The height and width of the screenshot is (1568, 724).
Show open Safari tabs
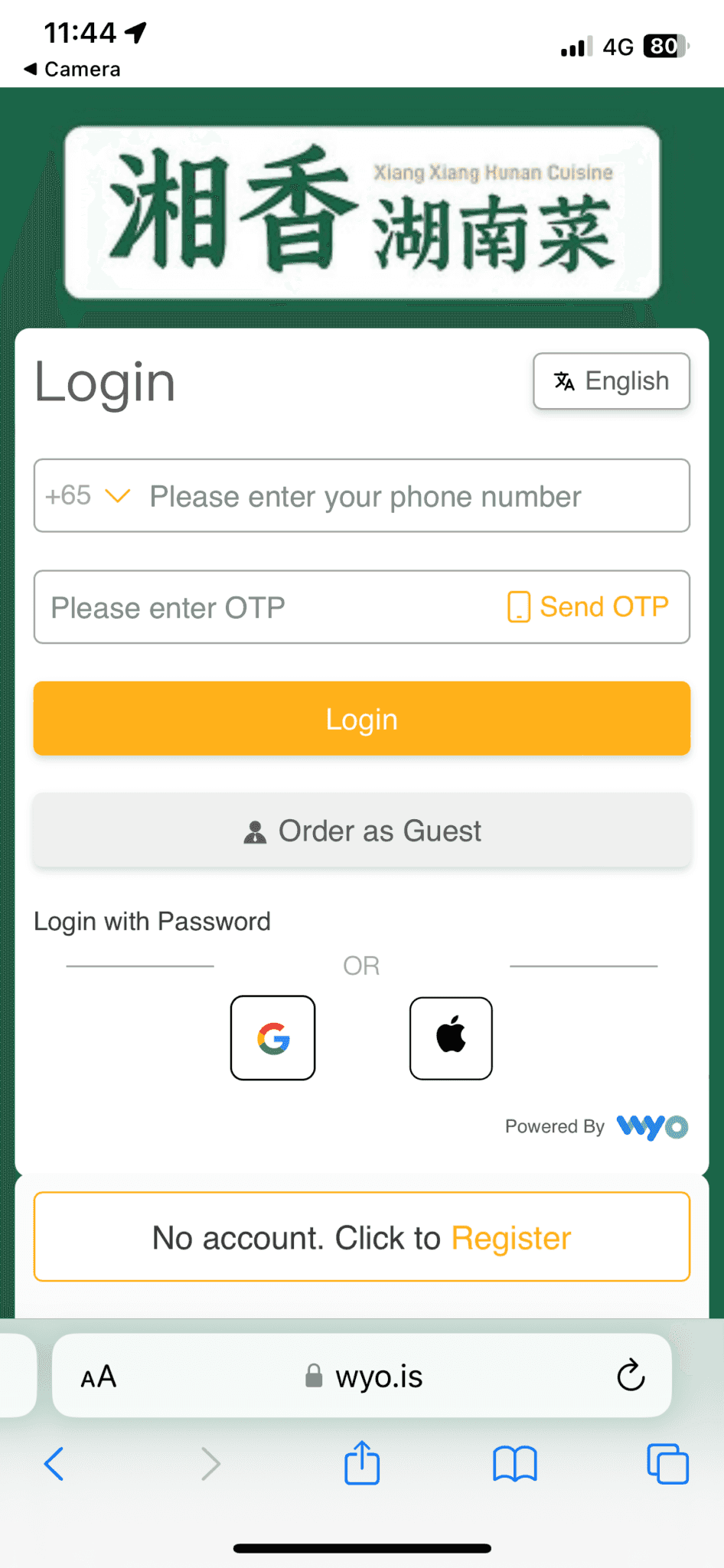coord(667,1464)
